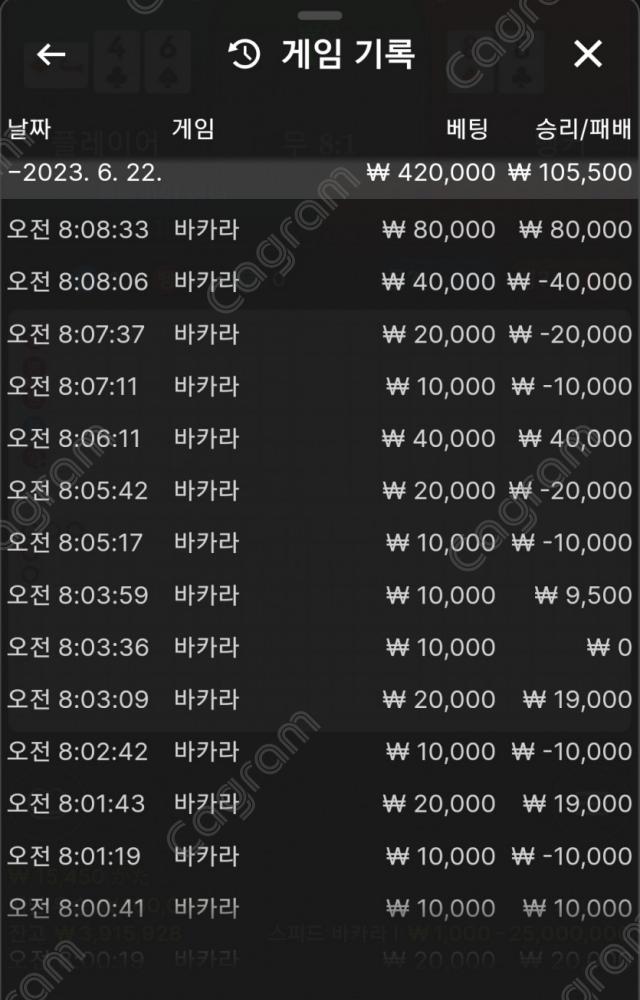View details of the 오전 8:08:06 round

tap(320, 282)
